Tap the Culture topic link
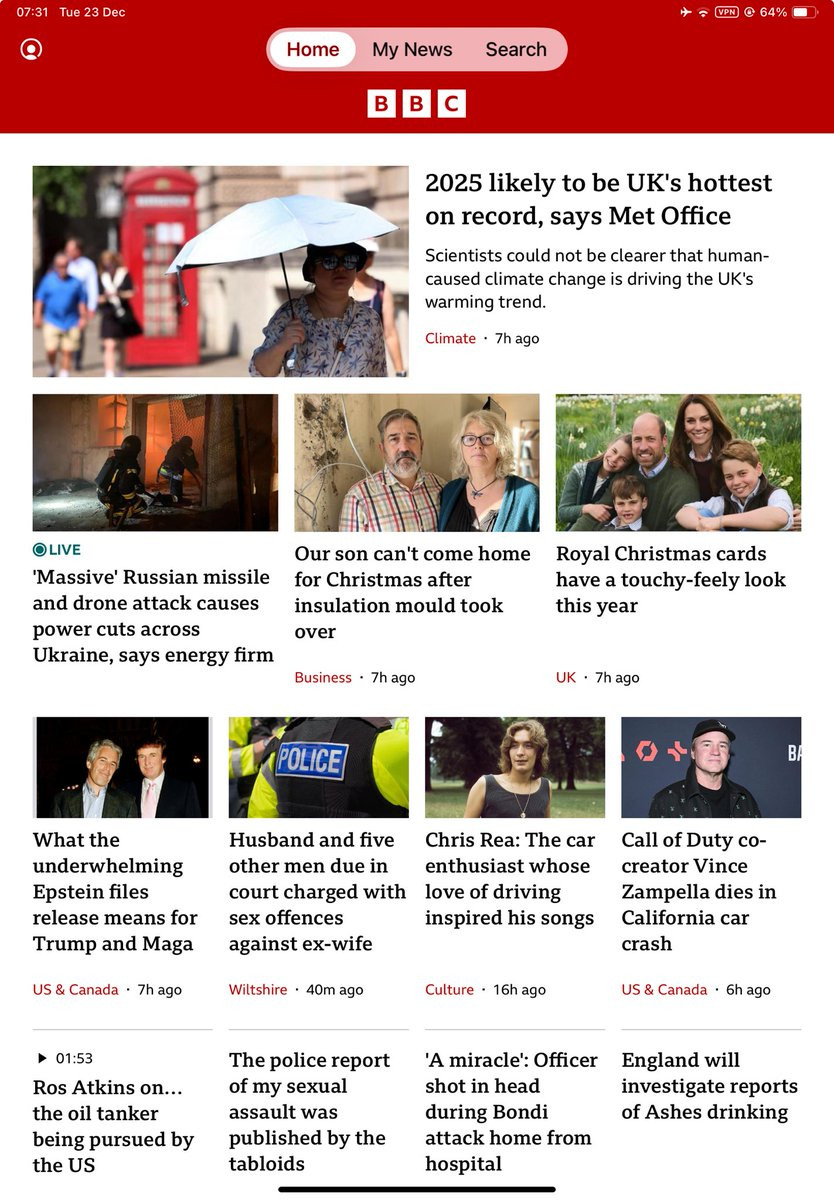Viewport: 834px width, 1200px height. (449, 989)
